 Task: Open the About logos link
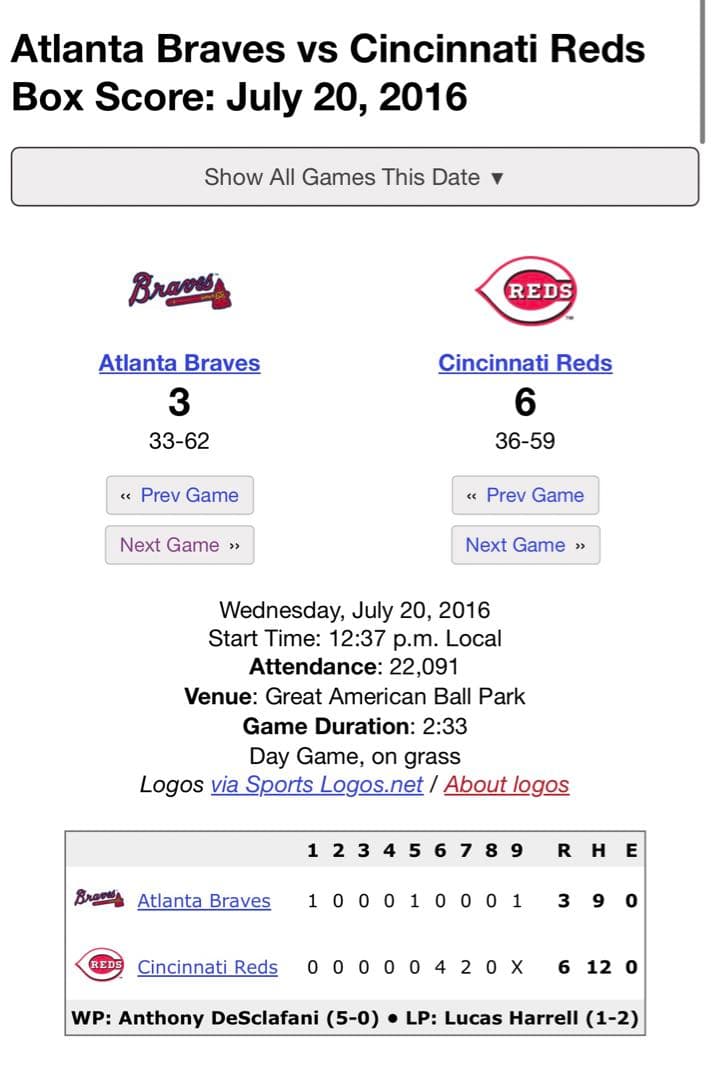tap(506, 785)
